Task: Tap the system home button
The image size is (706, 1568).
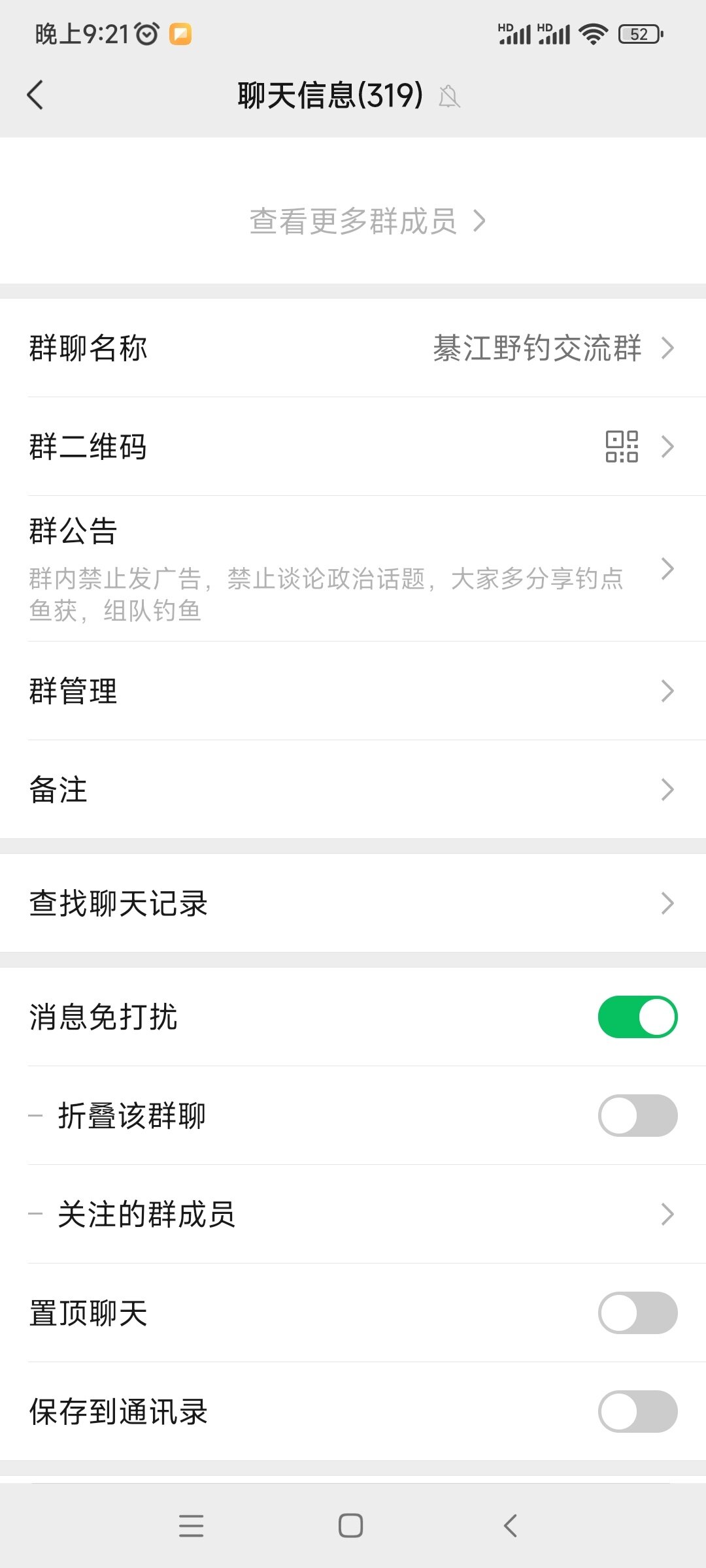Action: (x=351, y=1526)
